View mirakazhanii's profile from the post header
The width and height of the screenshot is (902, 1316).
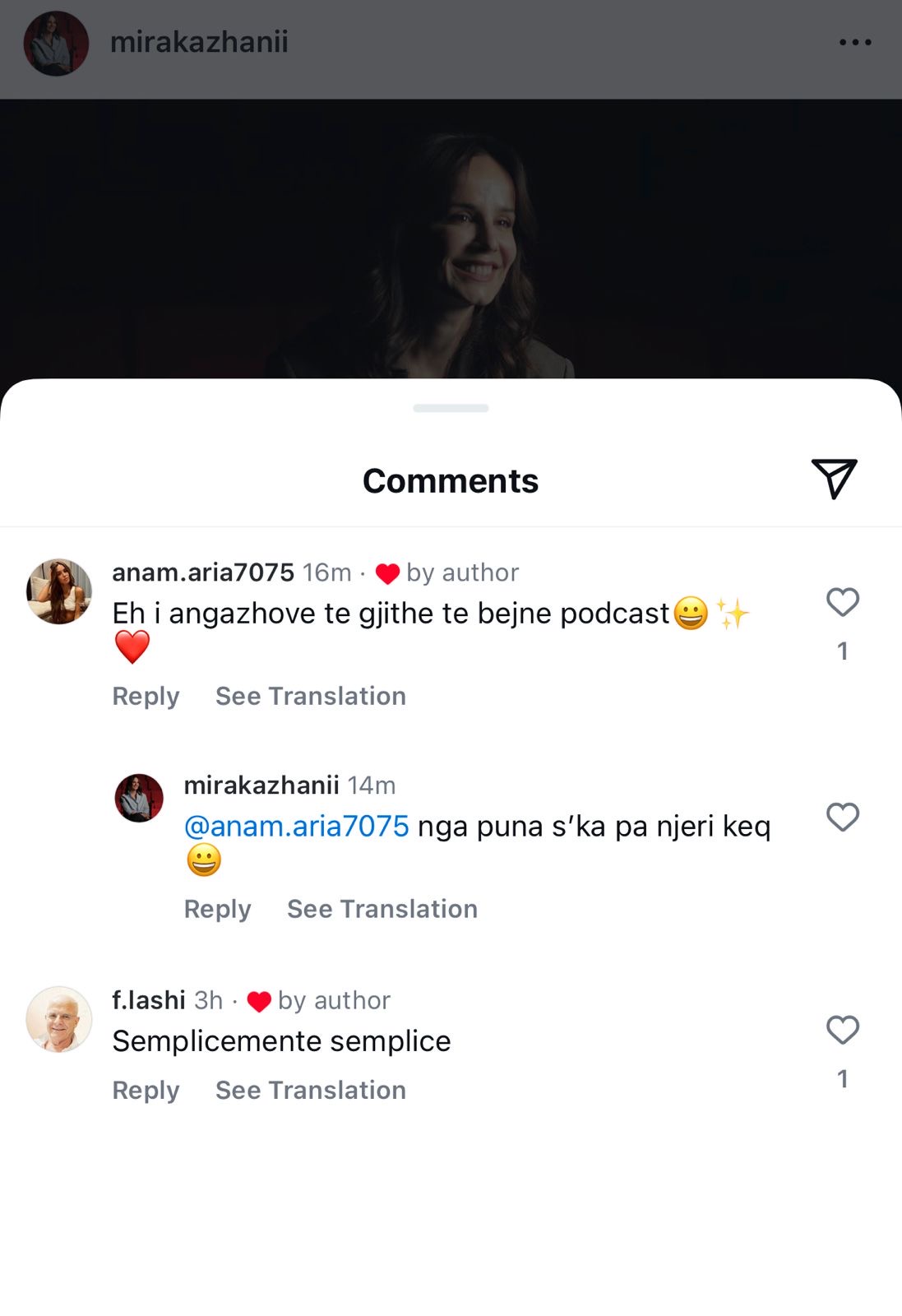pos(199,42)
